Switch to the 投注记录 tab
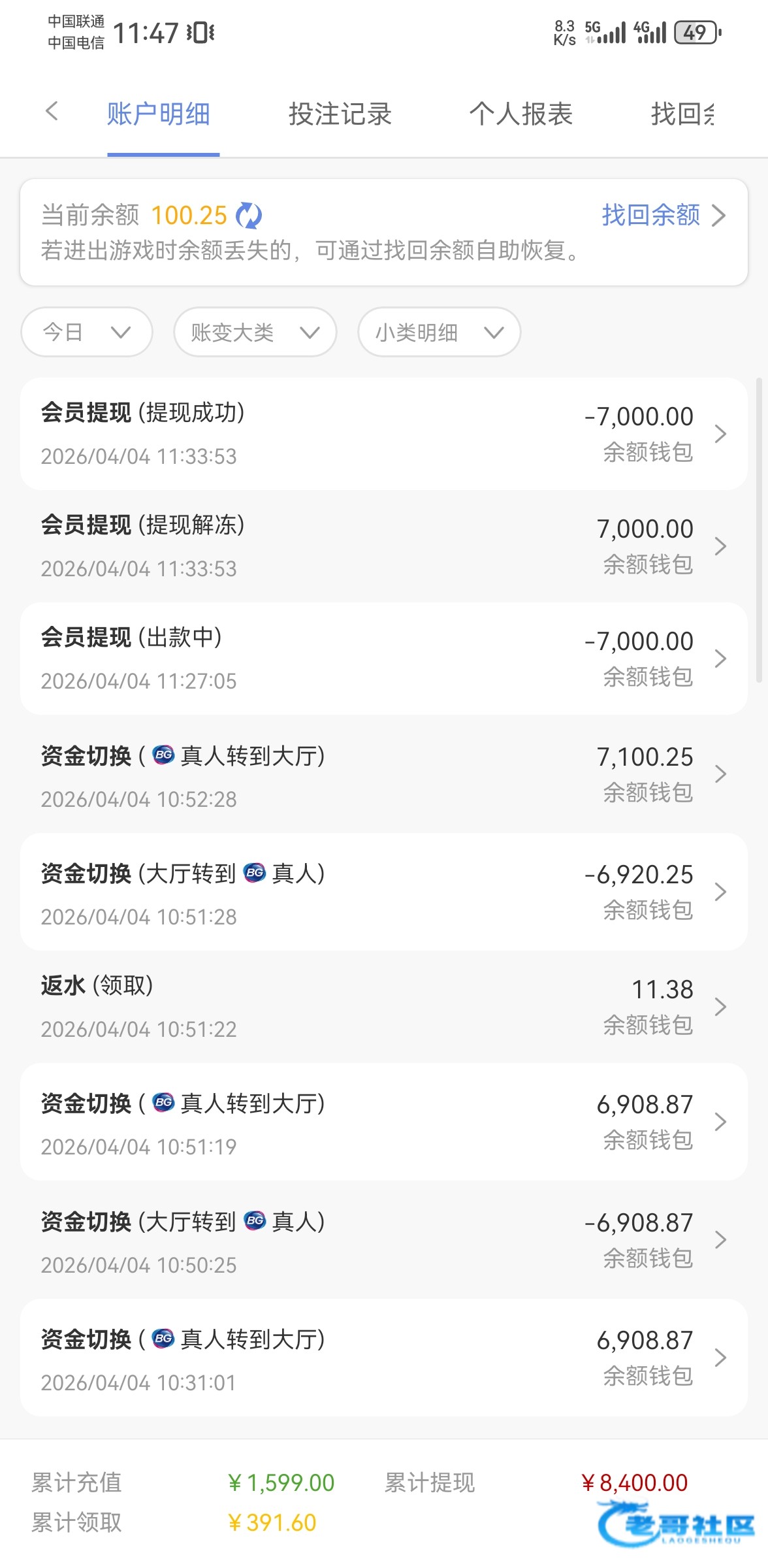 (x=340, y=114)
